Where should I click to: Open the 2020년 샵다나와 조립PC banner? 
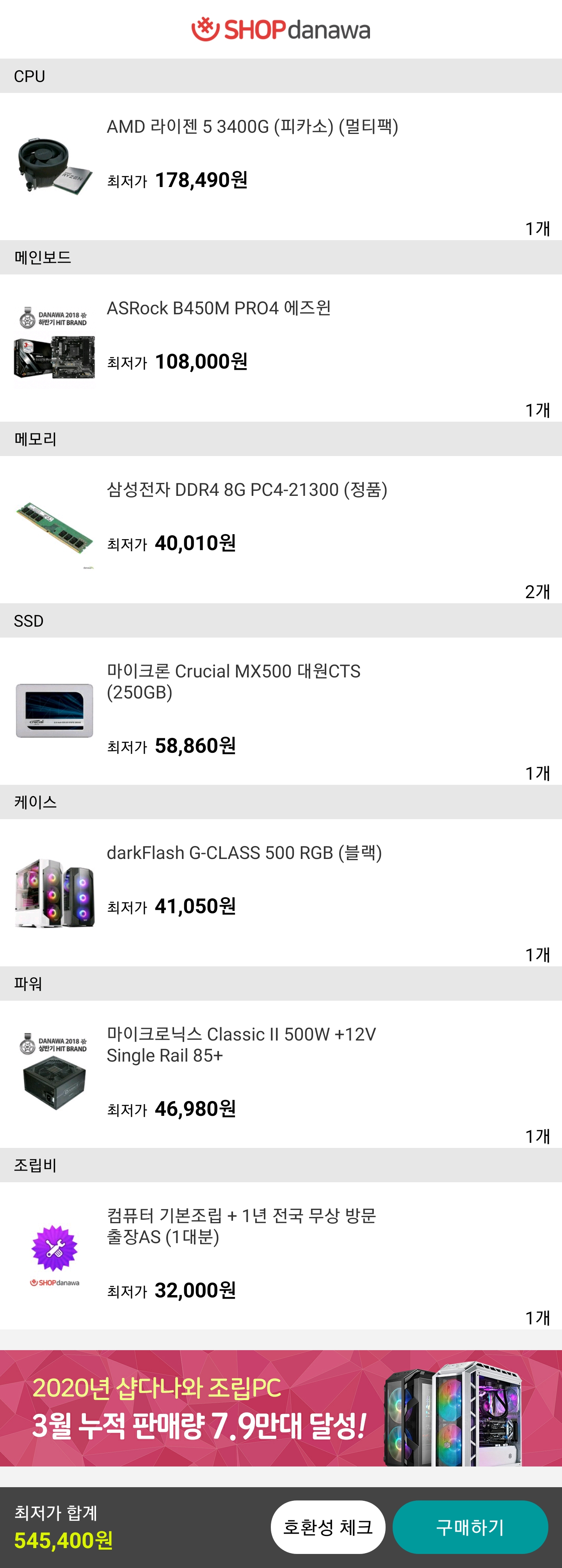pyautogui.click(x=280, y=1408)
